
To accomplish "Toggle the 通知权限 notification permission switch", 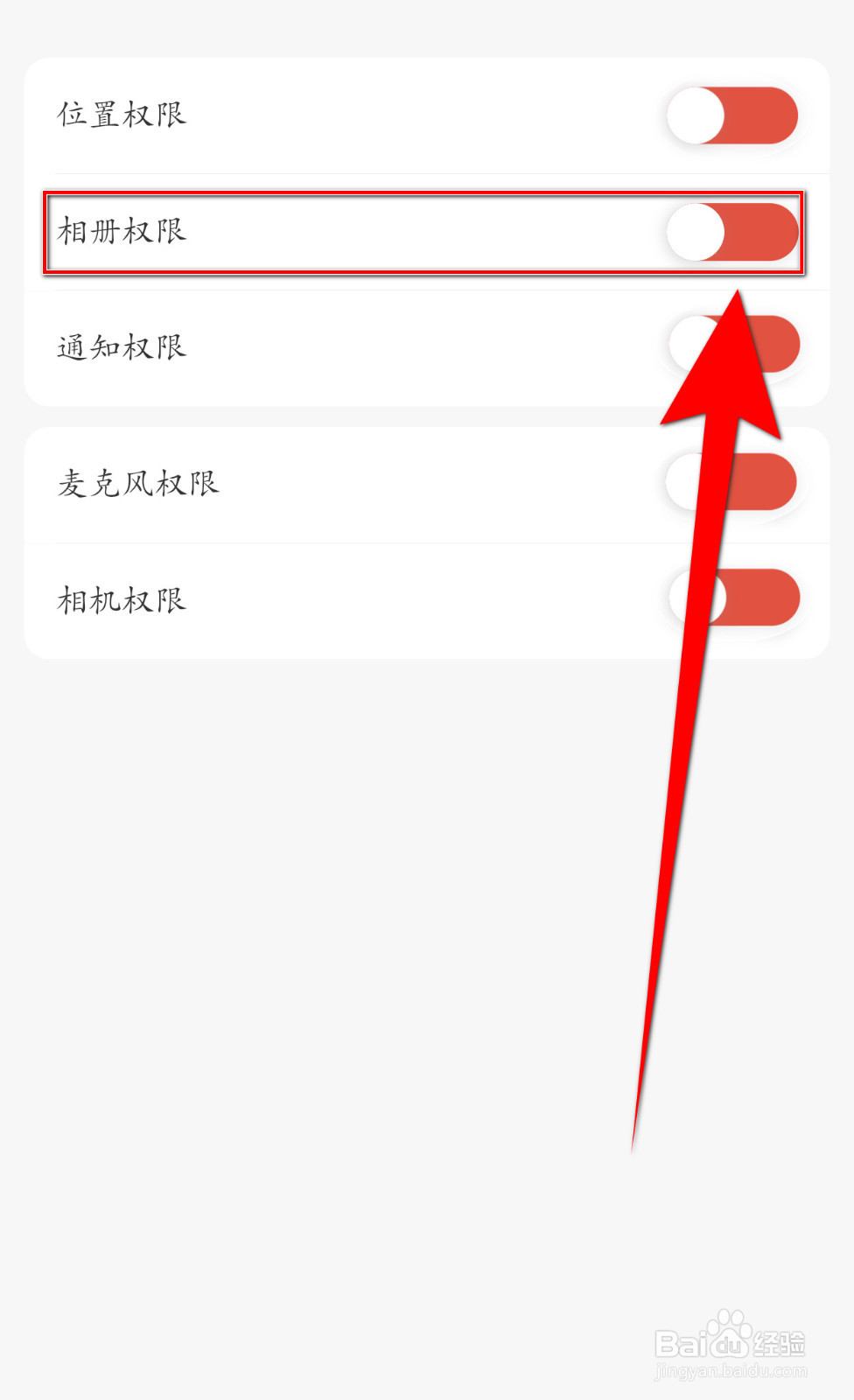I will point(733,345).
